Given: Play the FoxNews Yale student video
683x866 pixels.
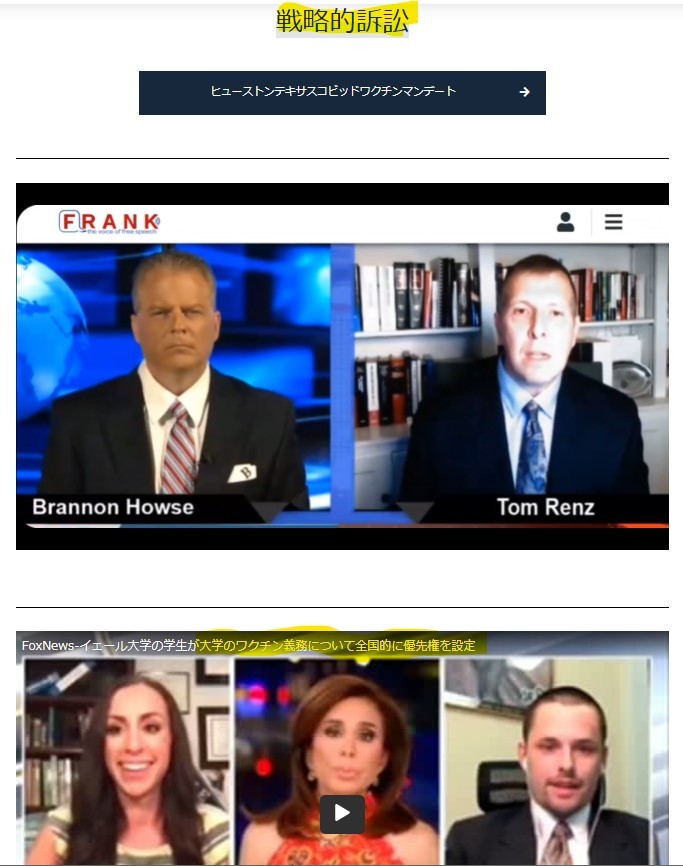Looking at the screenshot, I should coord(342,813).
